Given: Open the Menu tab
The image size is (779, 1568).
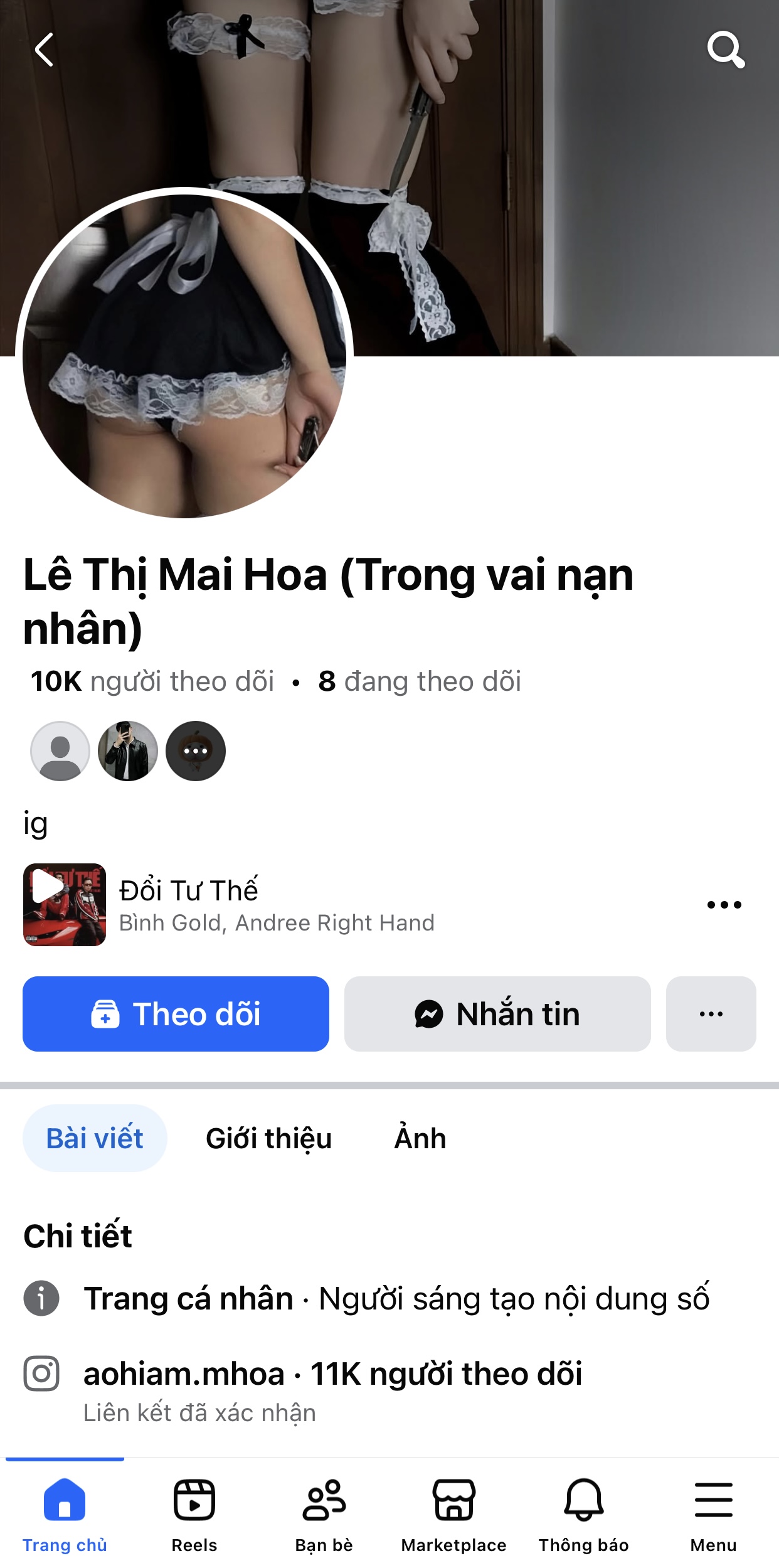Looking at the screenshot, I should (714, 1513).
